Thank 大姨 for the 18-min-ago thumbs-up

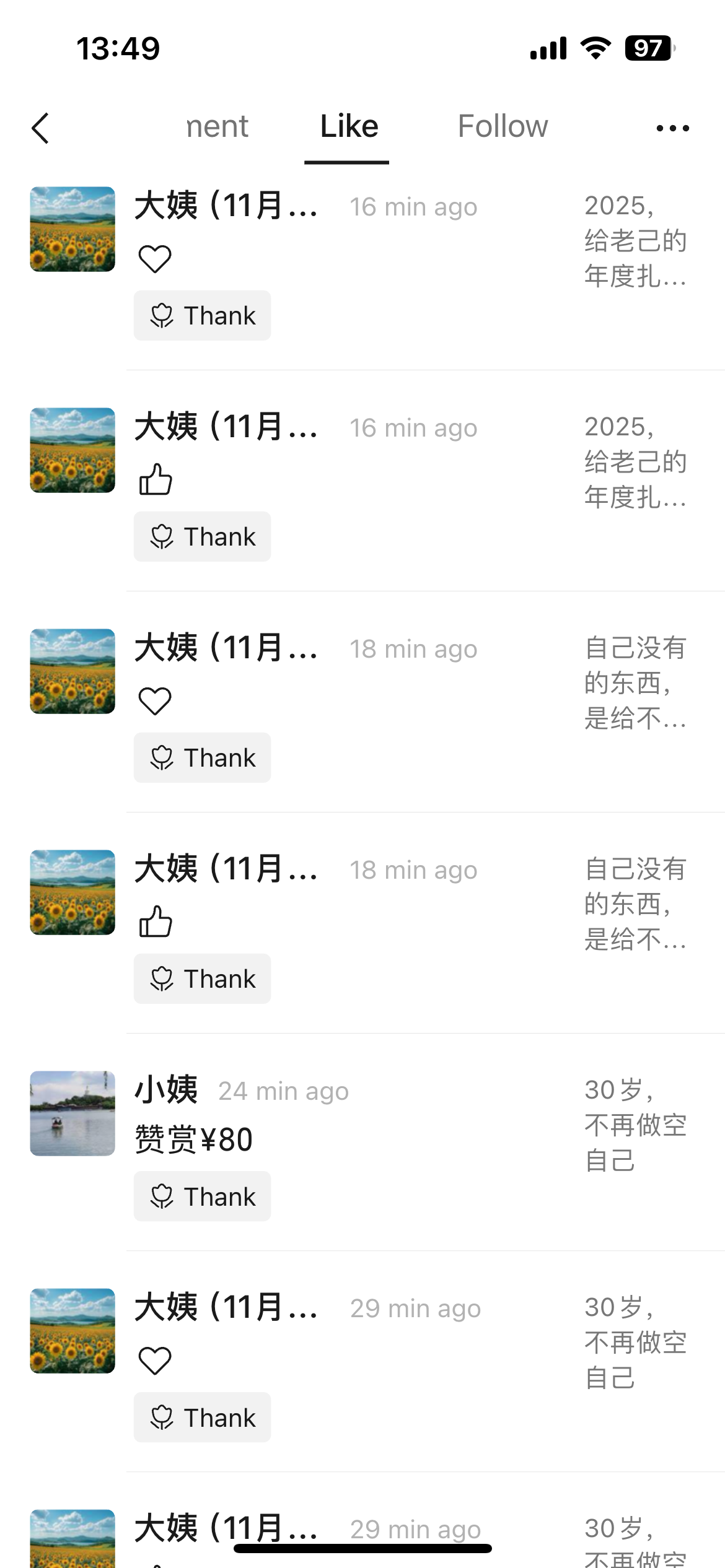[202, 979]
